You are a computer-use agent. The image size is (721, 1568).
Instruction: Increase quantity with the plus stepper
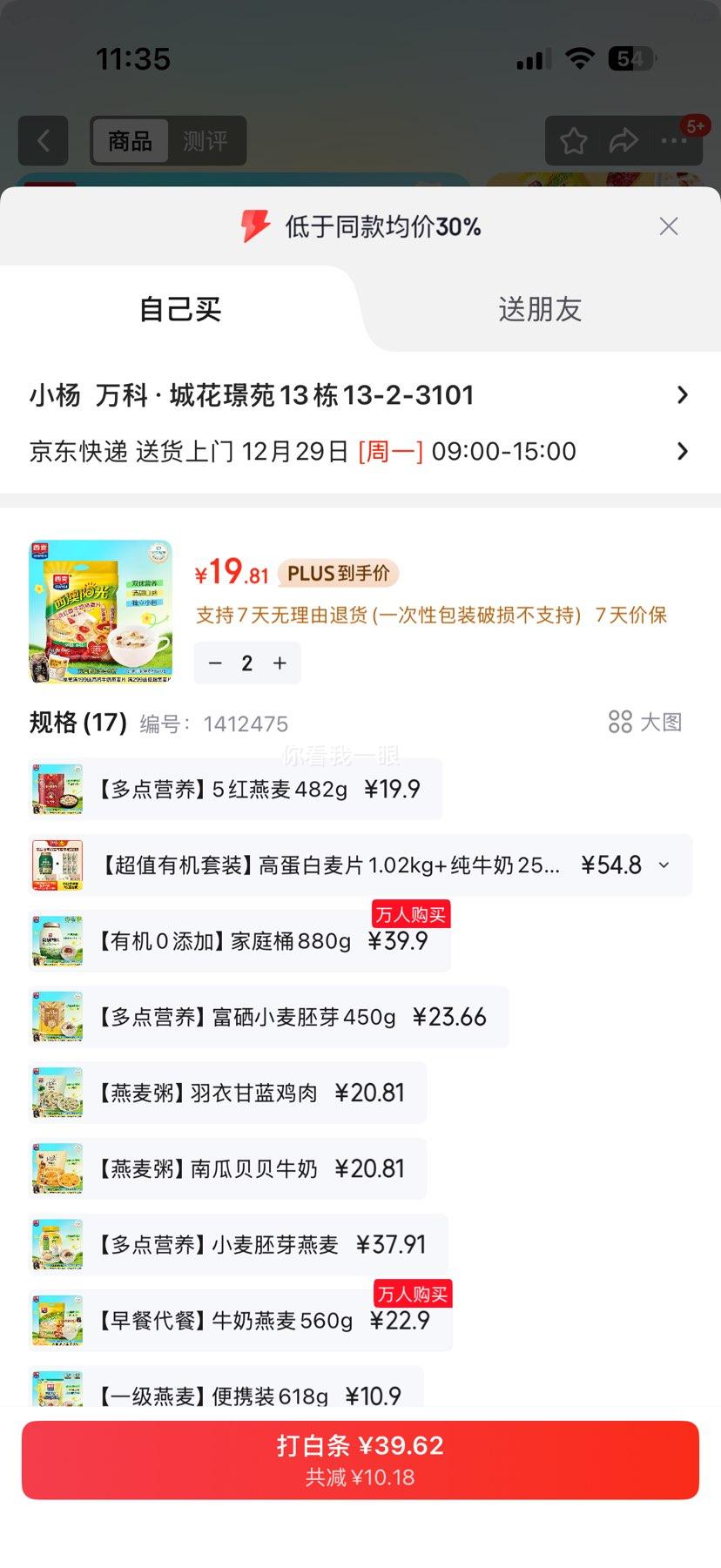coord(279,663)
